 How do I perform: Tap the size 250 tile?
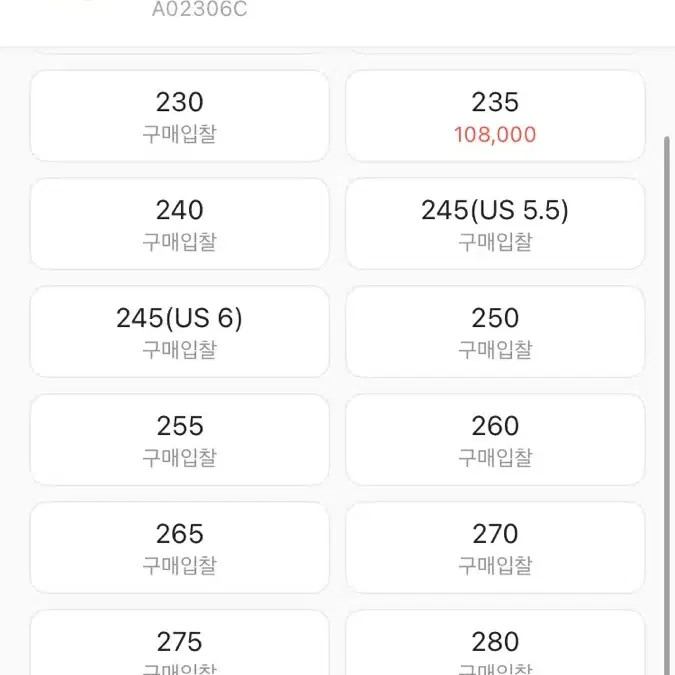(x=495, y=332)
